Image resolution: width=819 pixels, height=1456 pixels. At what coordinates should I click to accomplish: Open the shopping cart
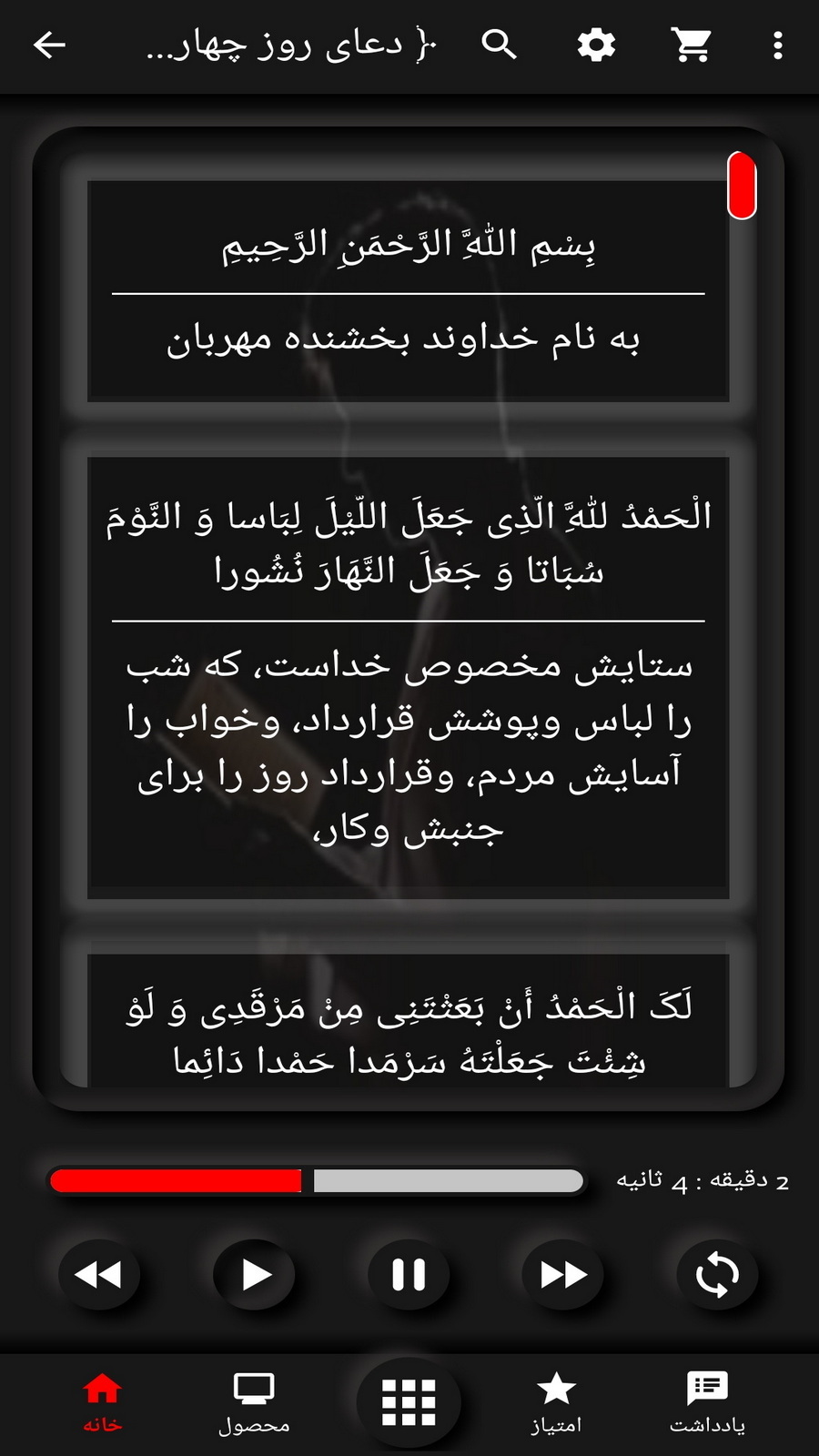(x=692, y=45)
